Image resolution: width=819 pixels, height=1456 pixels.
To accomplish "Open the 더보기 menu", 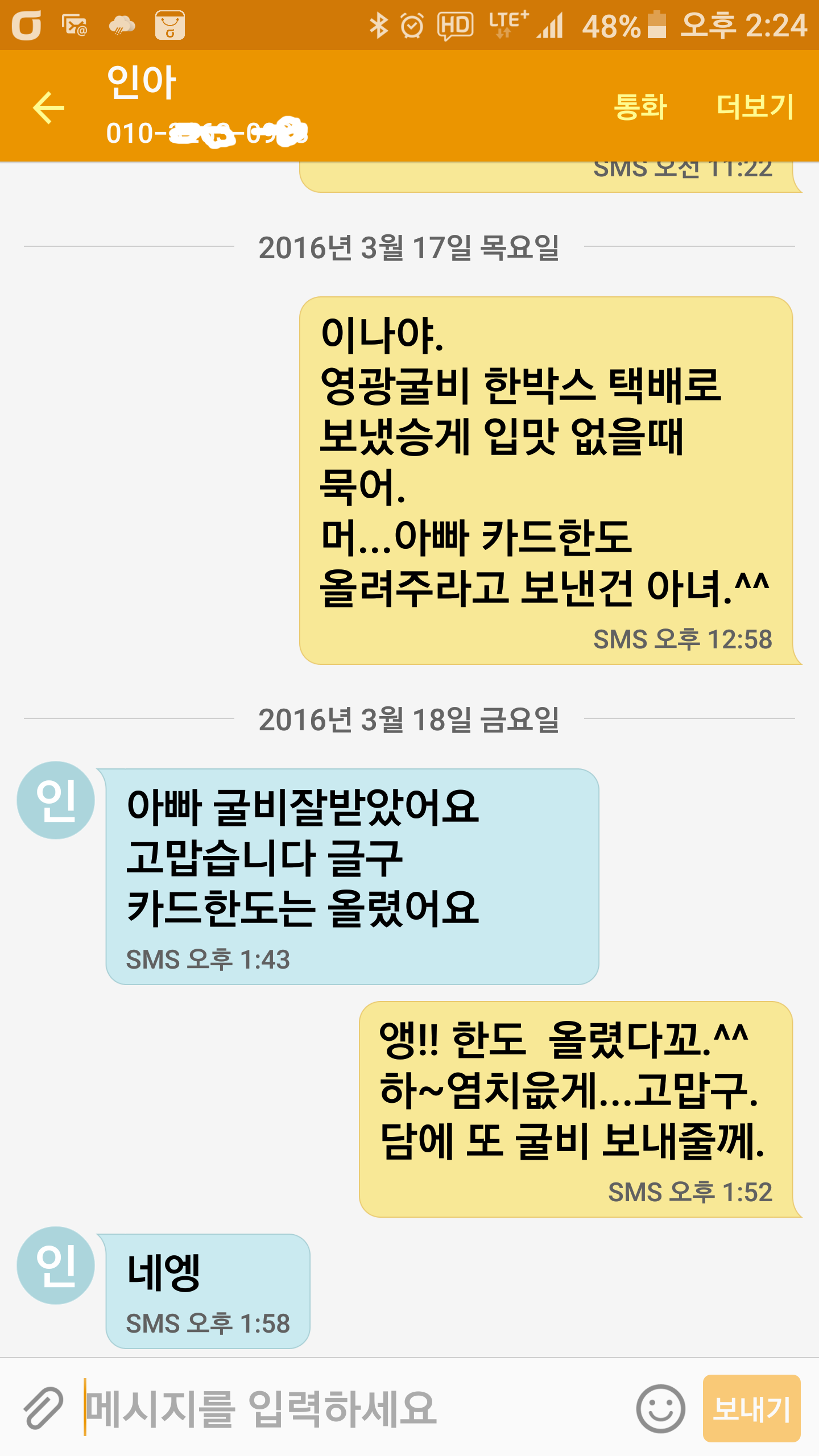I will (755, 107).
